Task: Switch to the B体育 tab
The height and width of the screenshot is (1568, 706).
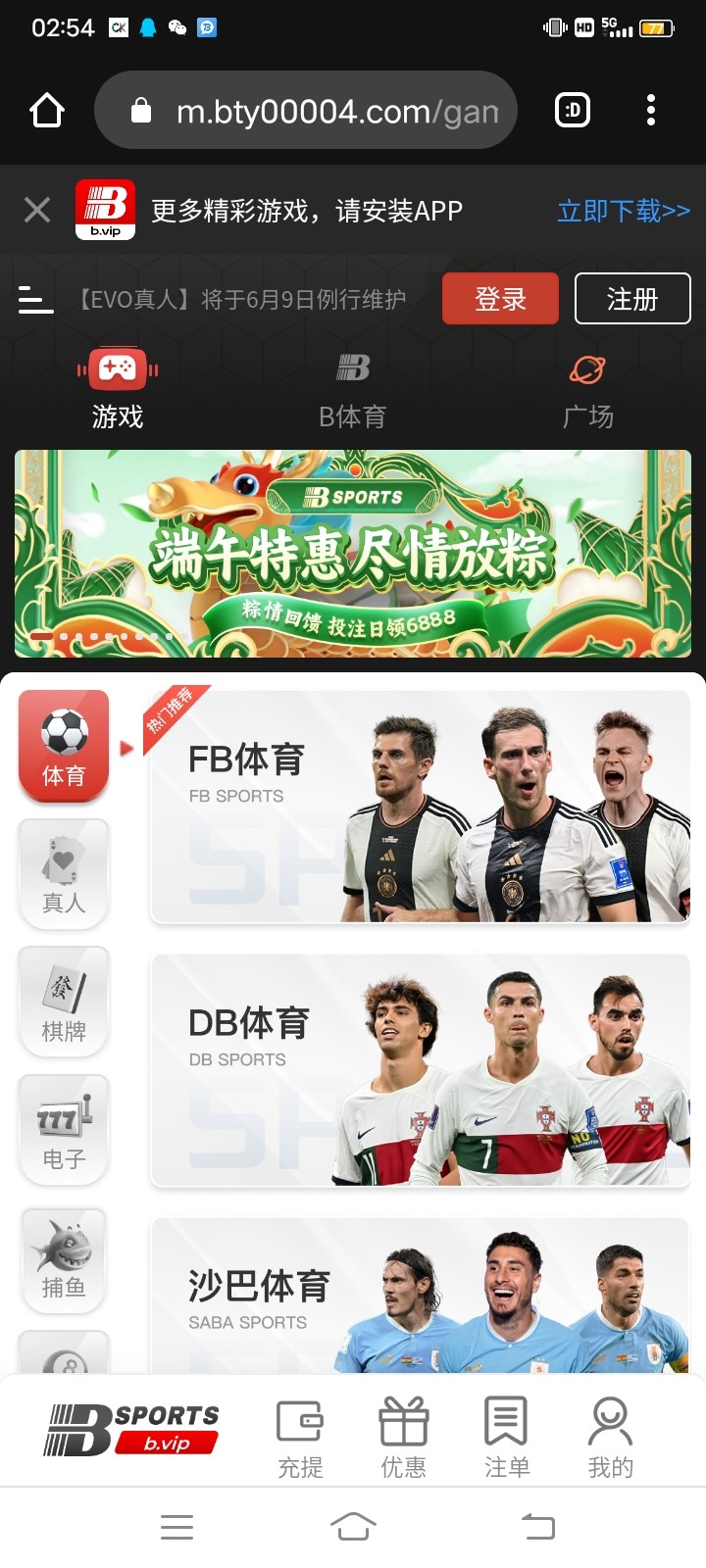Action: point(353,390)
